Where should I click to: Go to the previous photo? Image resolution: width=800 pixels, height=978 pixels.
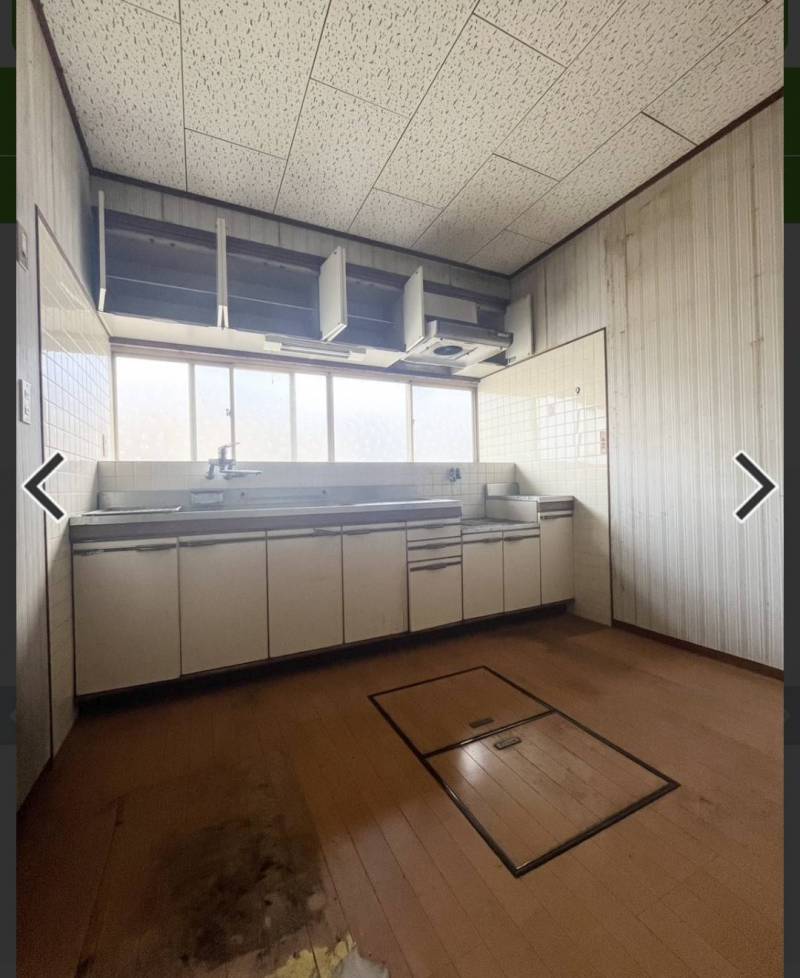click(45, 486)
